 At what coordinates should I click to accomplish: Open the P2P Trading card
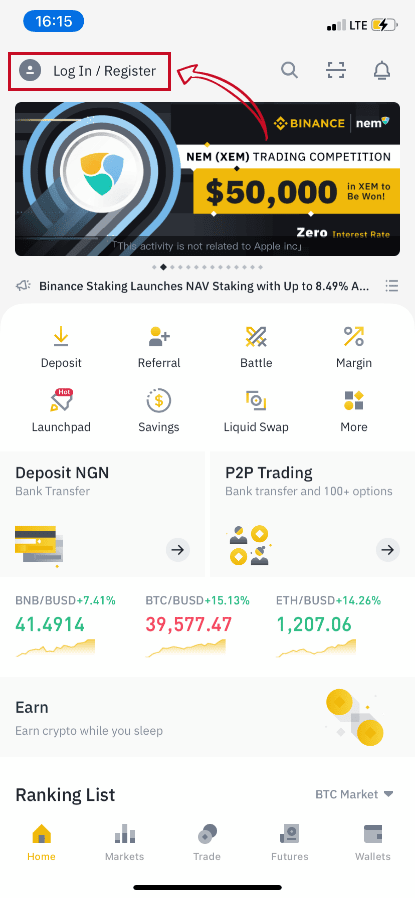tap(313, 514)
